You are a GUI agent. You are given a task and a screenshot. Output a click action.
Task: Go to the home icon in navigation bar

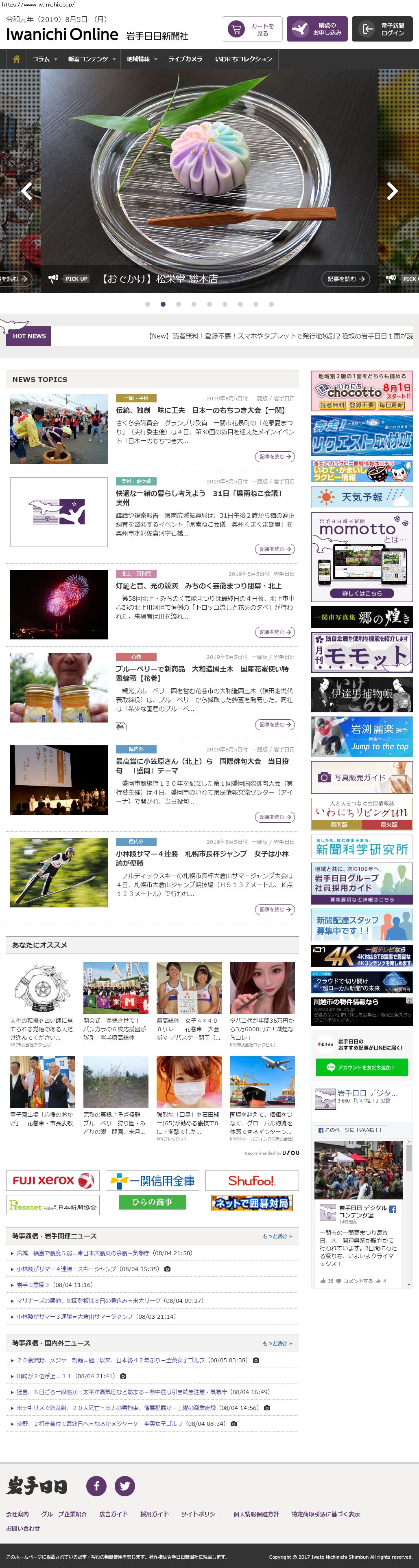pyautogui.click(x=16, y=59)
